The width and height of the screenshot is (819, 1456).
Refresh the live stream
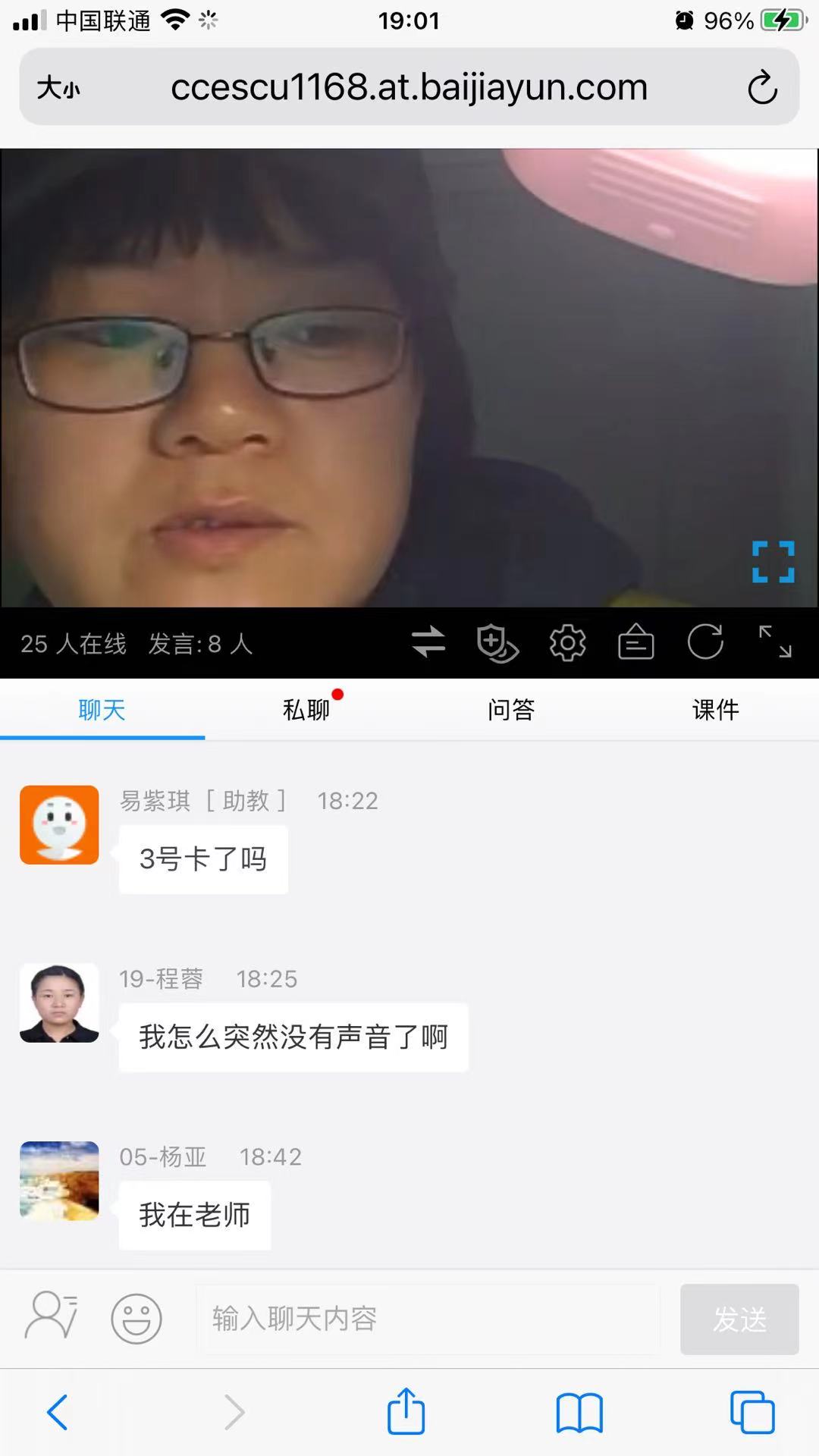click(x=705, y=642)
